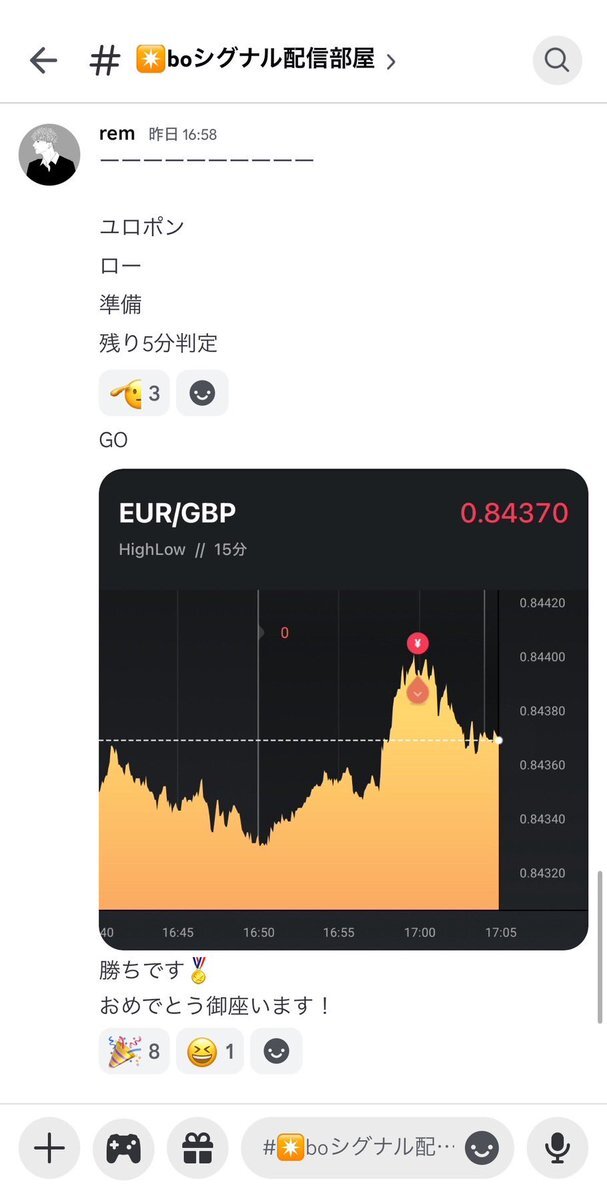Add a reaction under おめでとう御座います message

click(x=276, y=1051)
